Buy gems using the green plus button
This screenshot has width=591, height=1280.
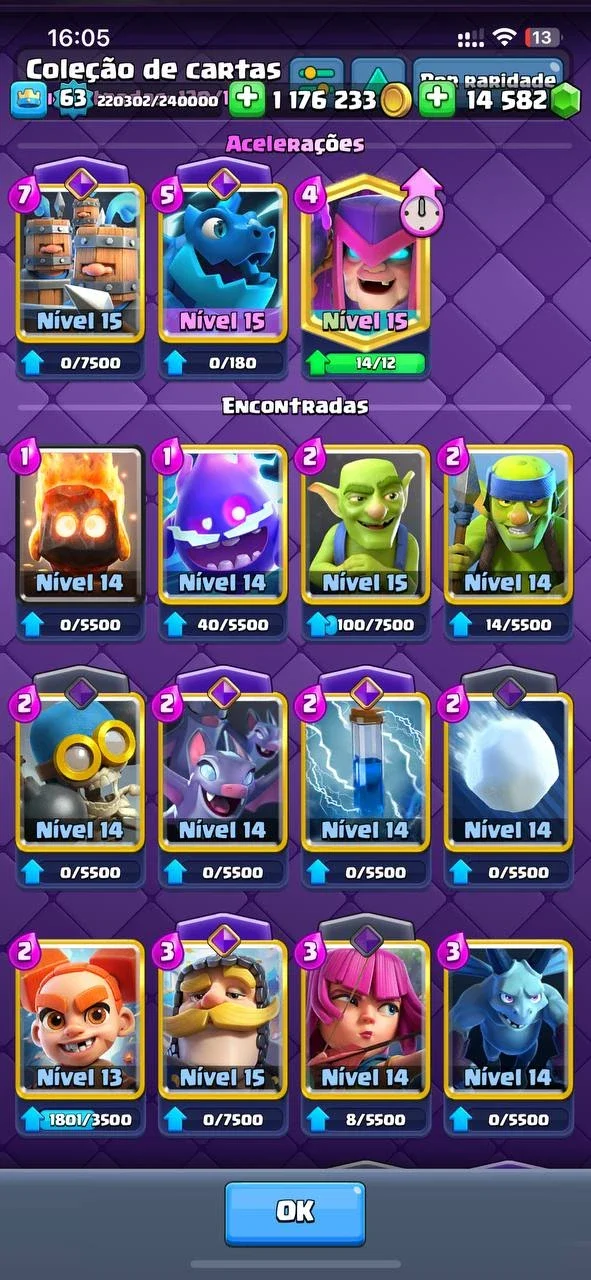[436, 99]
